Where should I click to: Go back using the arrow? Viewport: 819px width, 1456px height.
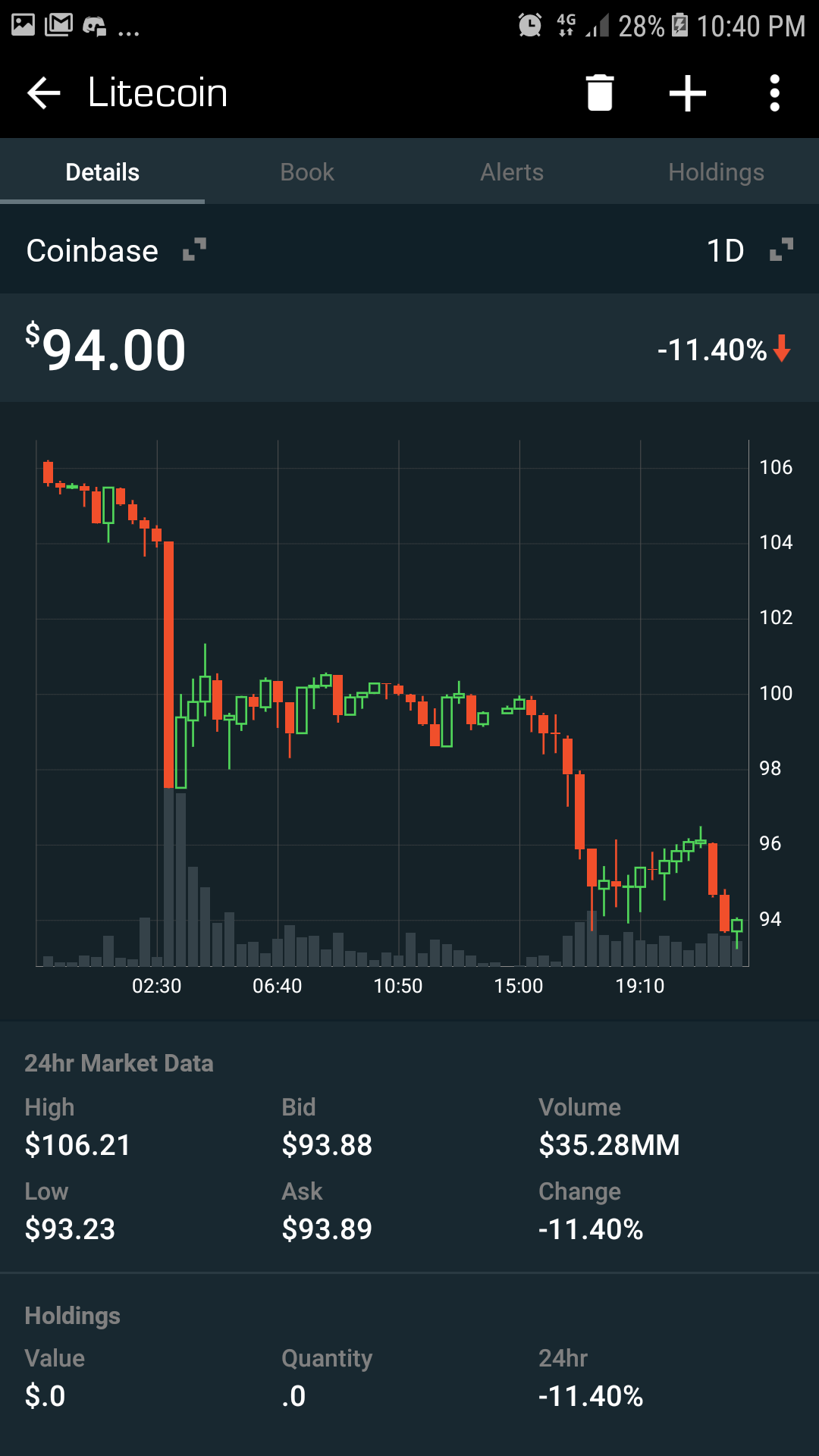tap(43, 93)
